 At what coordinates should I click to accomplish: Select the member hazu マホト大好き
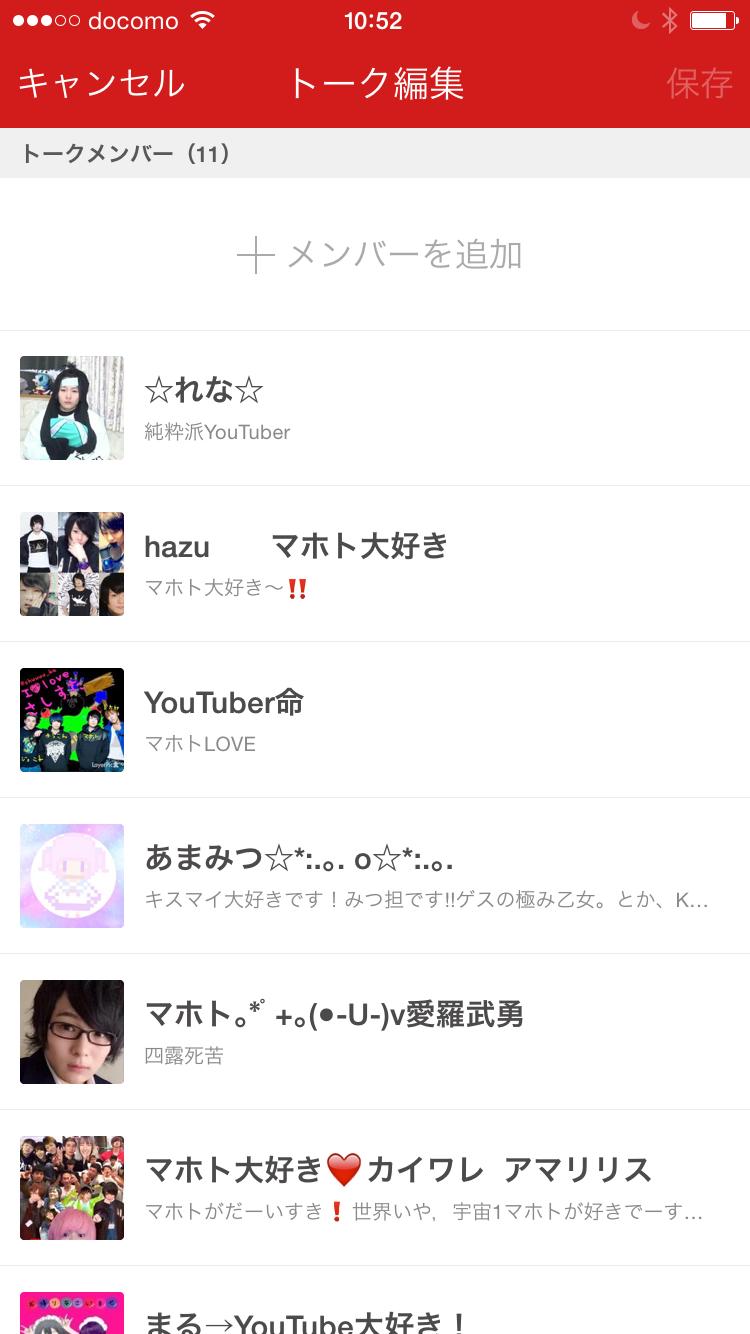click(x=375, y=564)
